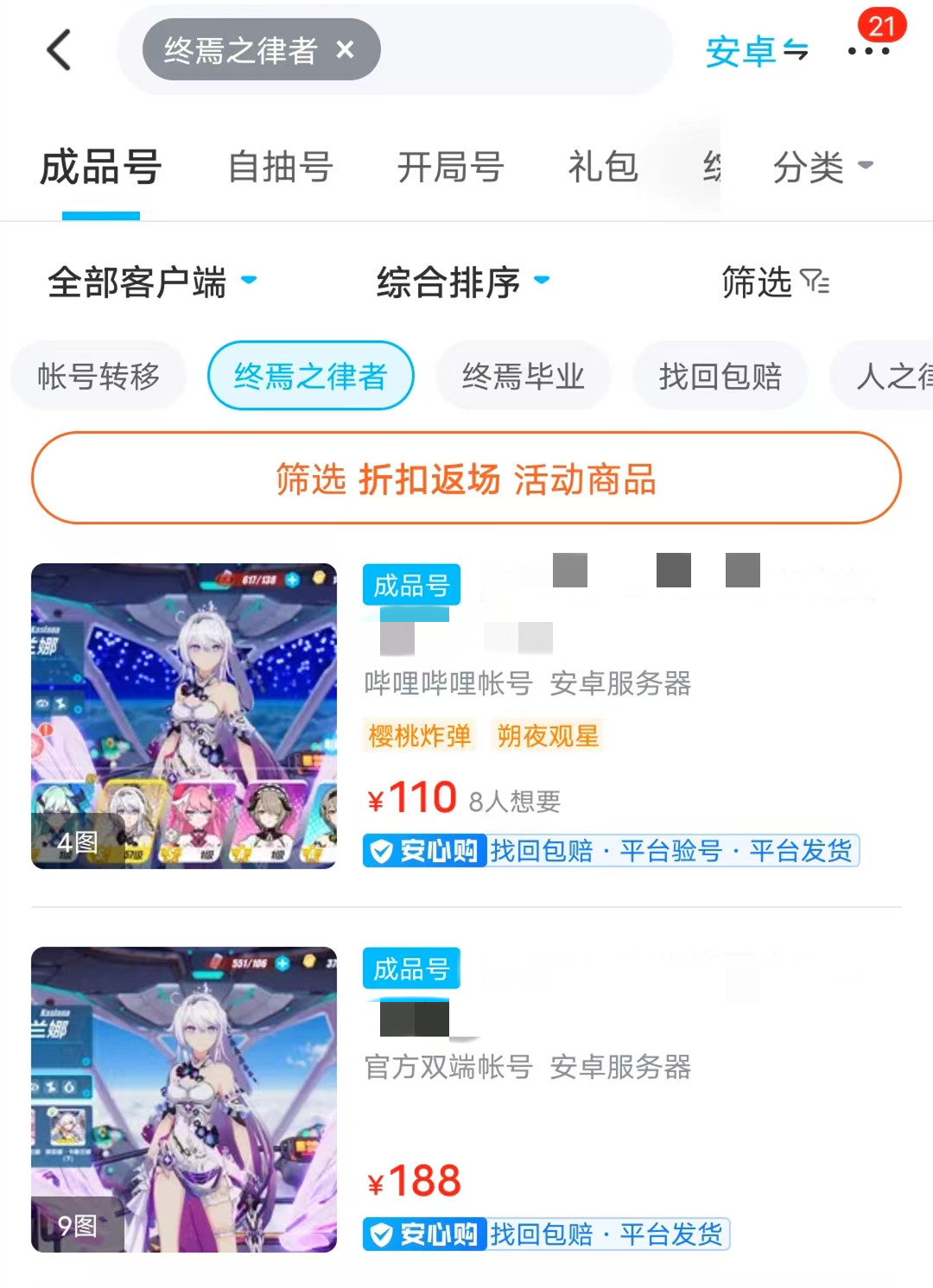This screenshot has width=933, height=1288.
Task: Switch to the 礼包 tab
Action: (x=602, y=167)
